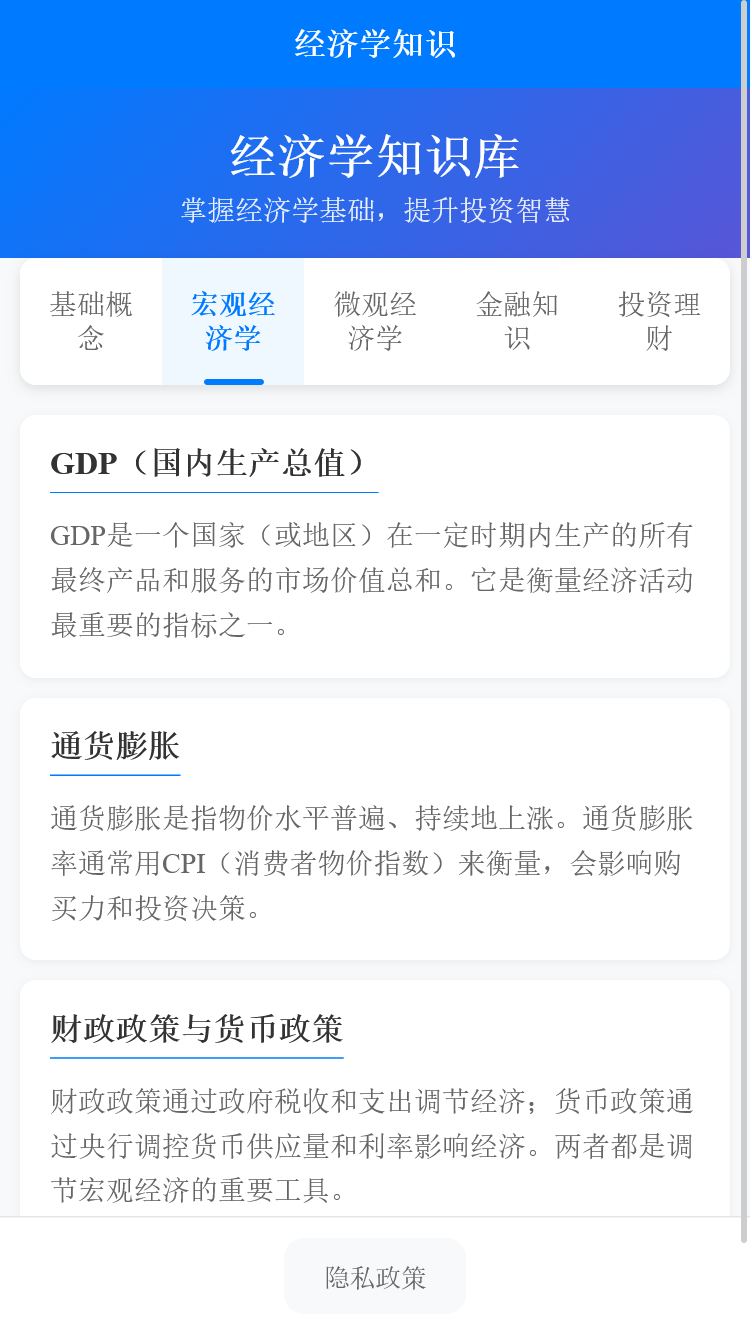This screenshot has height=1336, width=752.
Task: Select the subtitle 掌握经济学基础，提升投资智慧
Action: [x=375, y=211]
